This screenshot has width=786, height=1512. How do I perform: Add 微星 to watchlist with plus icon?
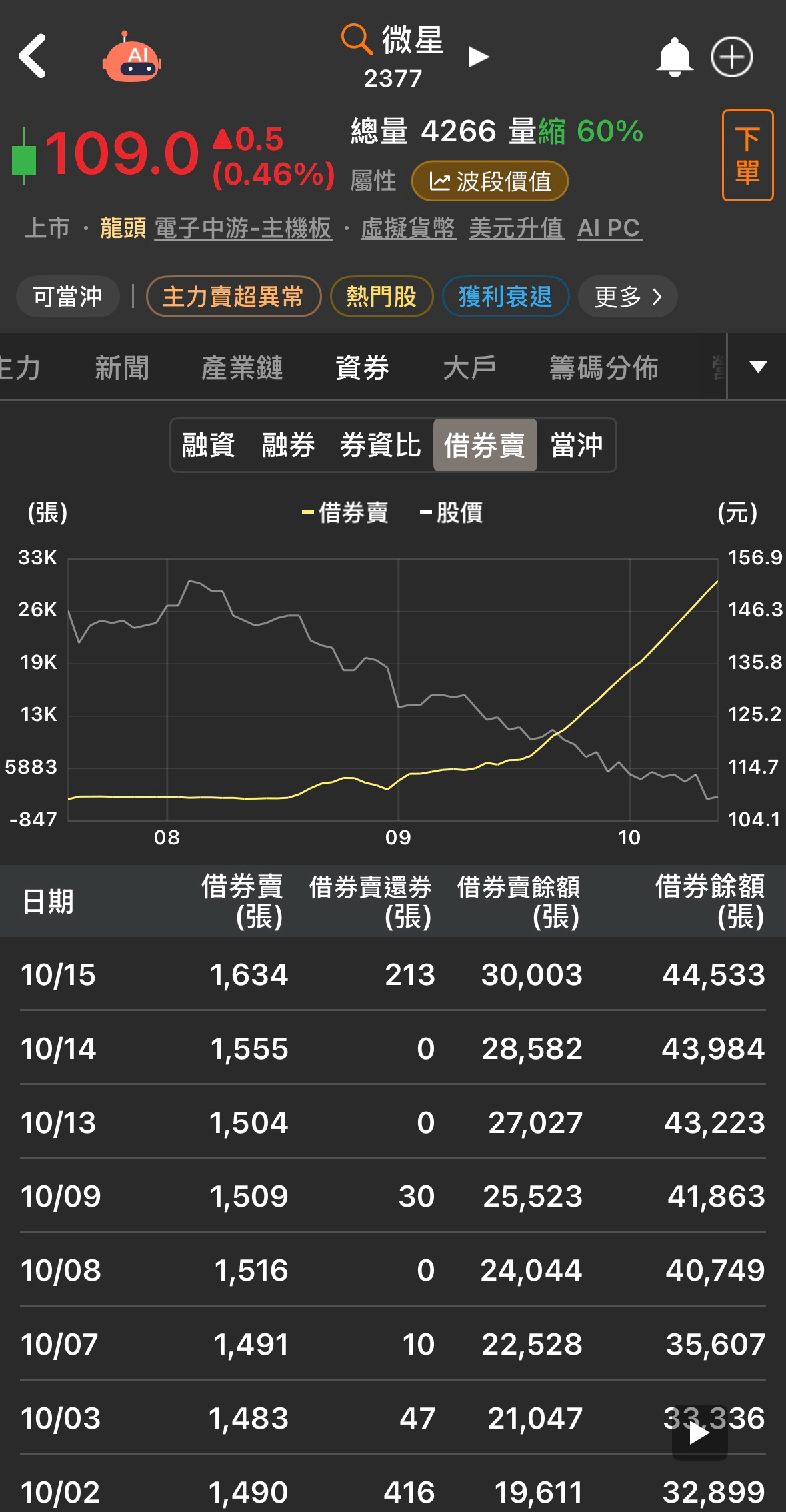pos(731,57)
